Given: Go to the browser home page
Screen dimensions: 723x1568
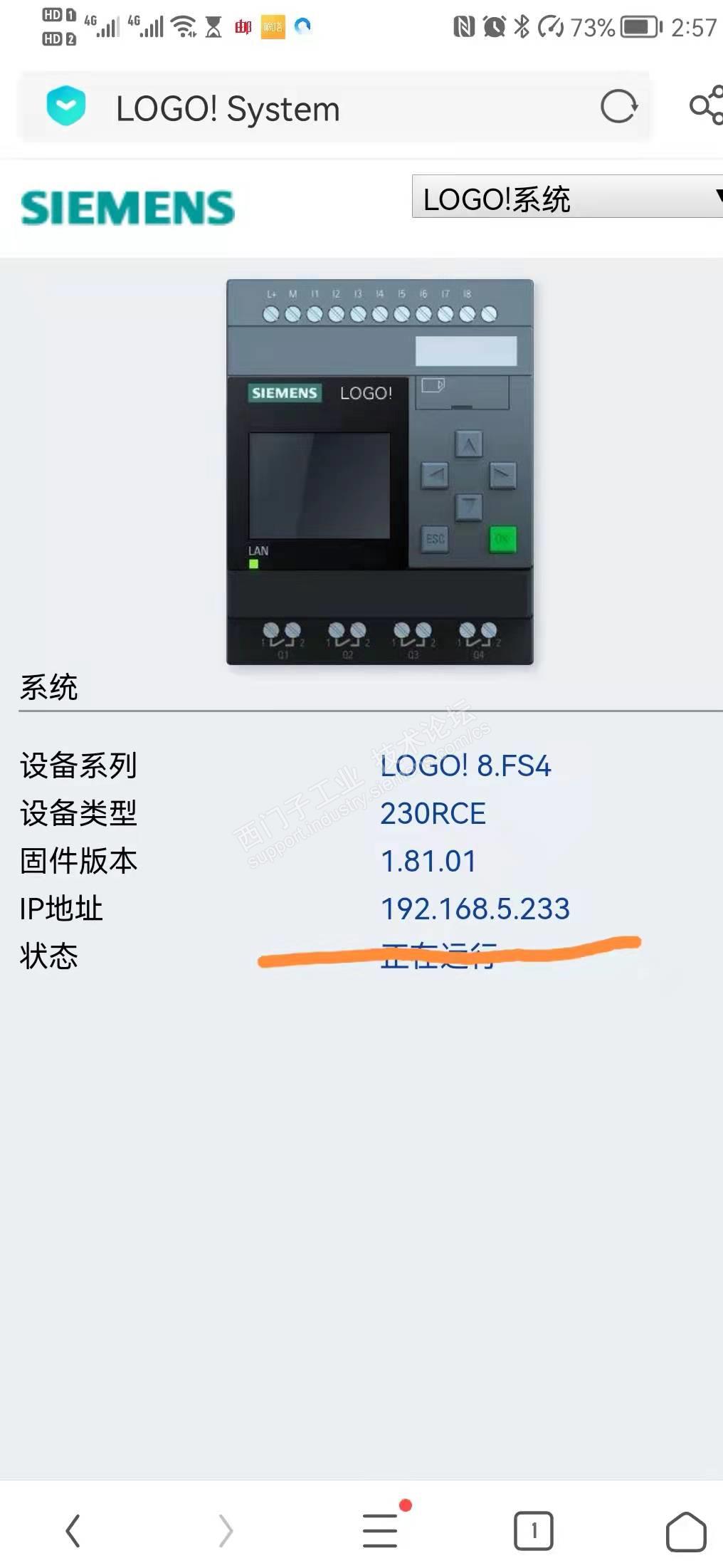Looking at the screenshot, I should tap(685, 1530).
